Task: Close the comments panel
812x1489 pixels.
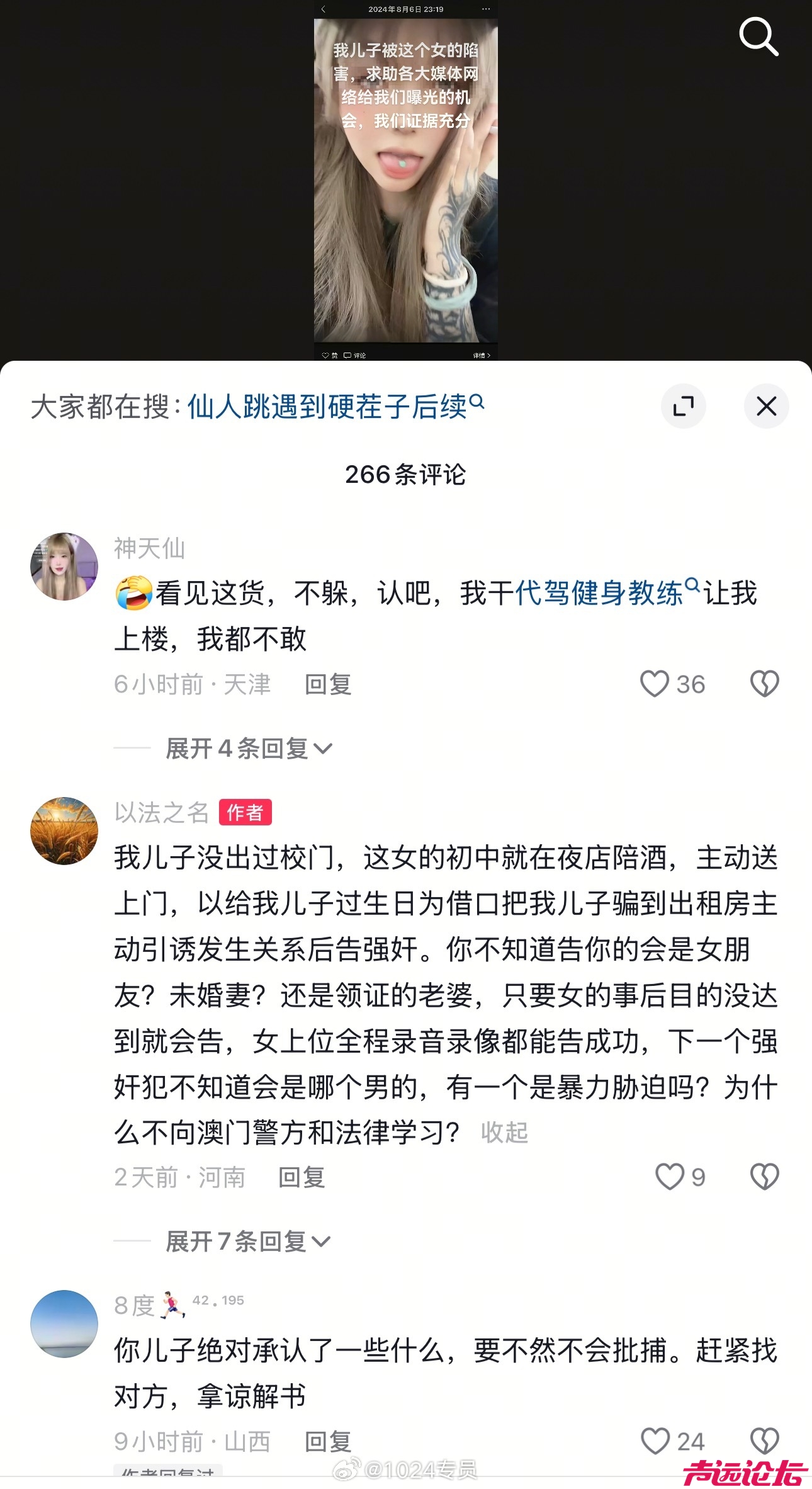Action: (766, 406)
